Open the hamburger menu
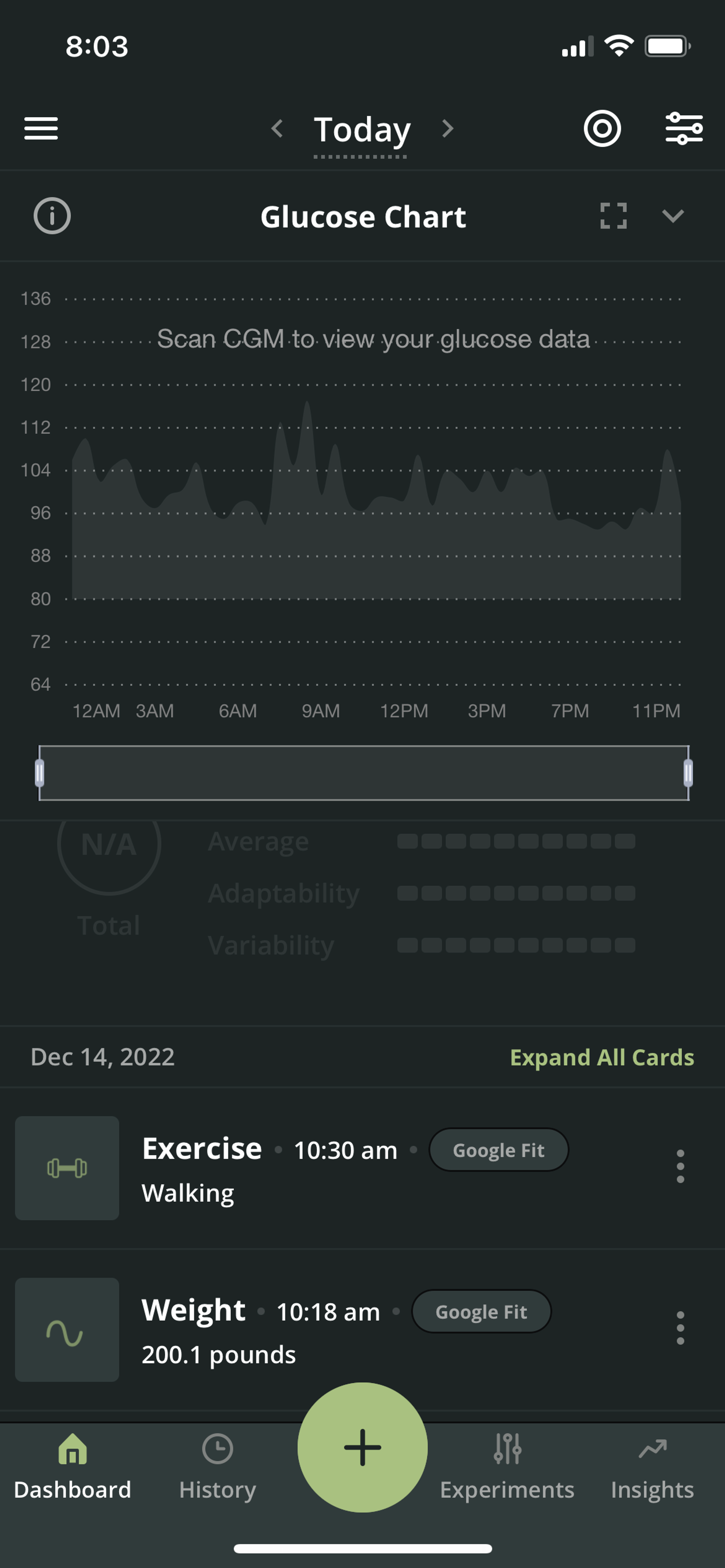 pos(41,129)
